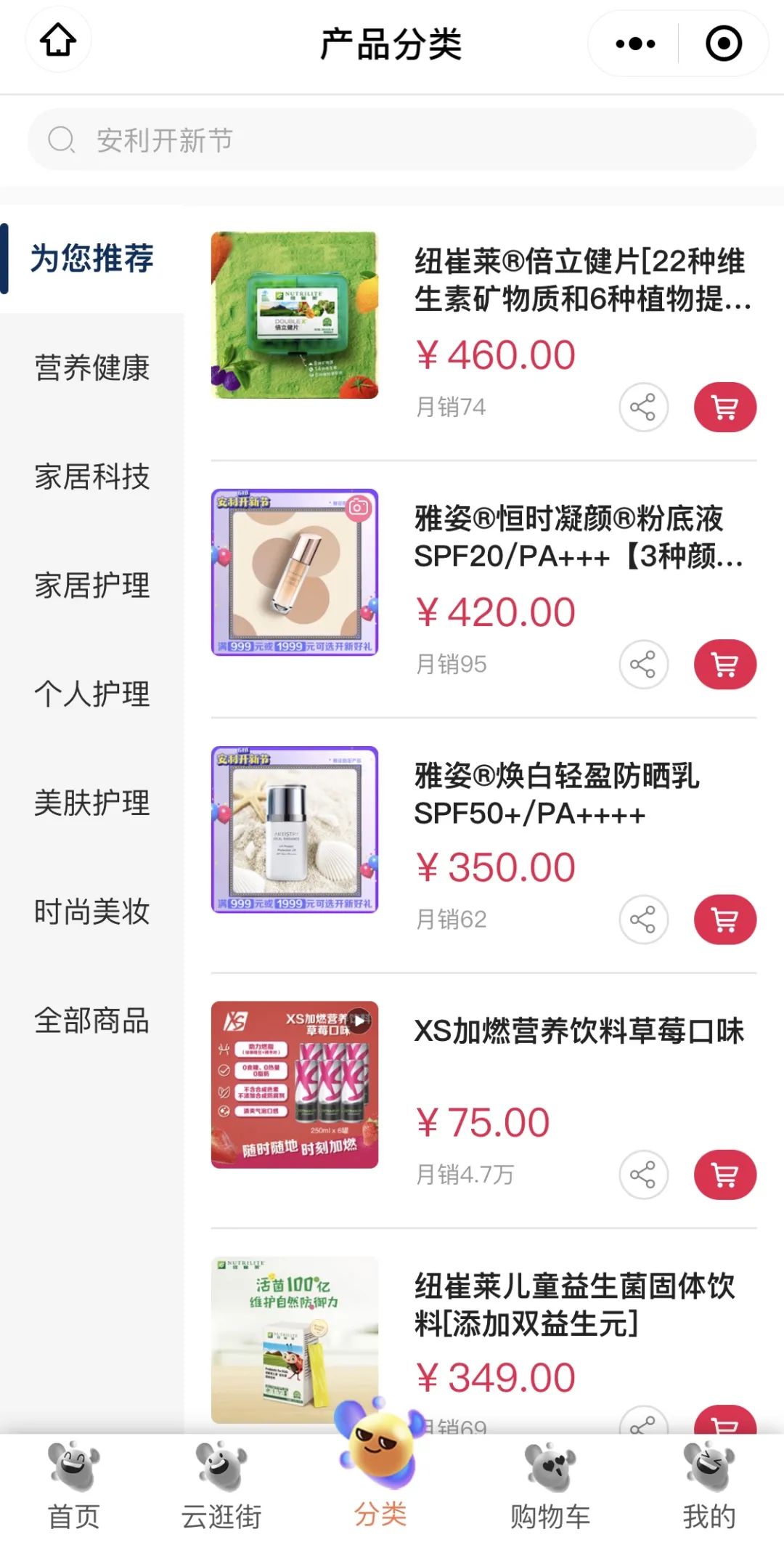Tap the 安利开新节 search box
This screenshot has width=784, height=1545.
(x=392, y=139)
